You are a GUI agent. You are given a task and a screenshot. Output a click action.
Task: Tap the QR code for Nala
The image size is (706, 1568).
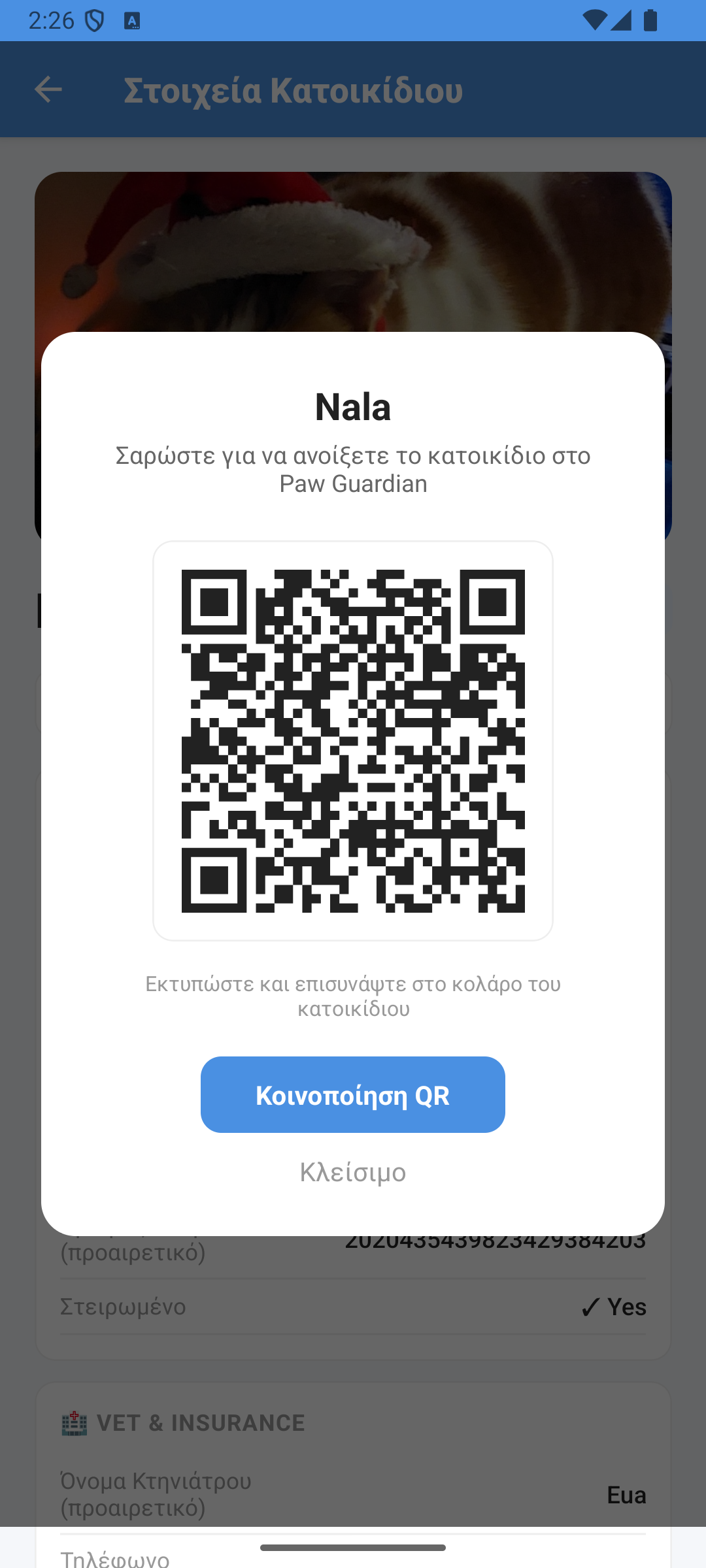tap(353, 742)
